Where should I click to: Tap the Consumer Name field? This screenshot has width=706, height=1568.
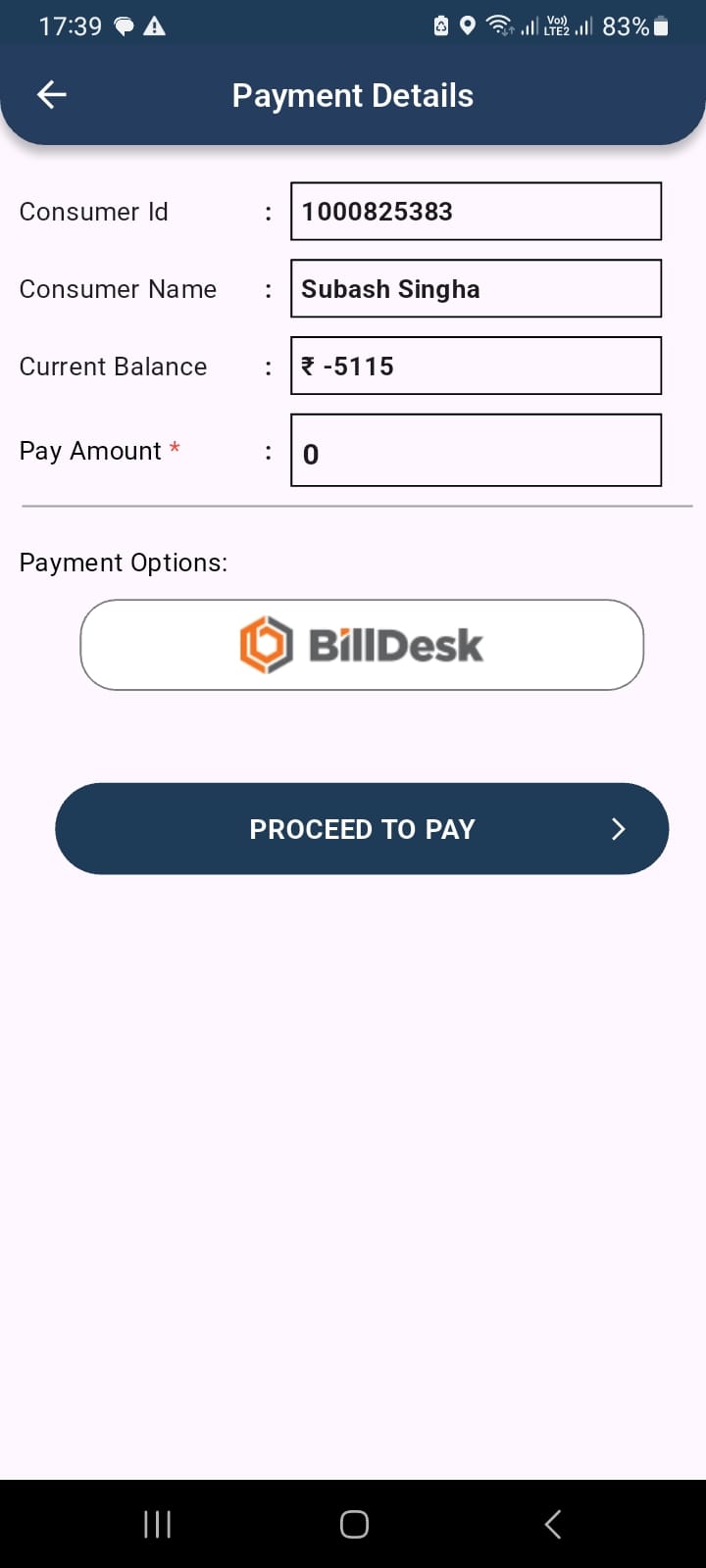[x=477, y=288]
